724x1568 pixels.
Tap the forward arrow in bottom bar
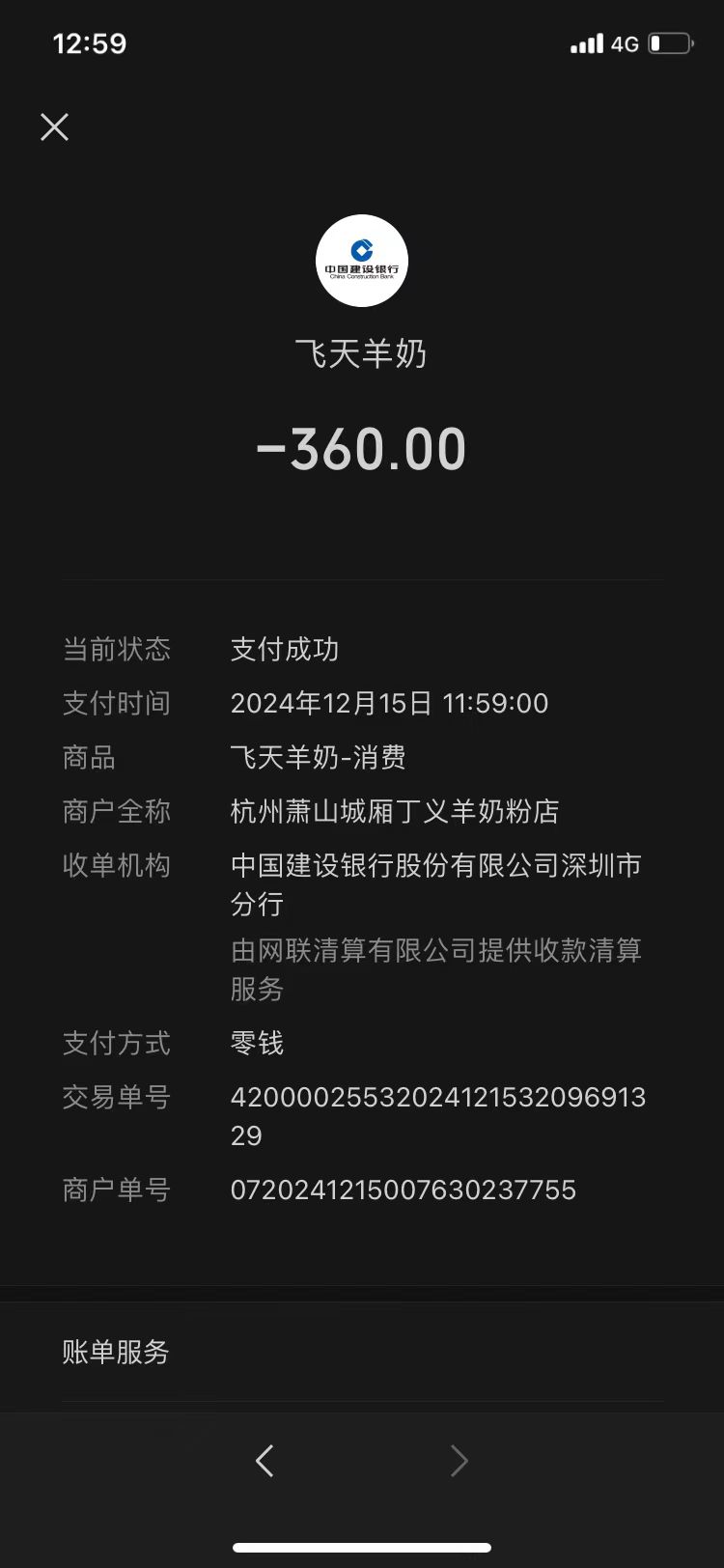pyautogui.click(x=459, y=1460)
